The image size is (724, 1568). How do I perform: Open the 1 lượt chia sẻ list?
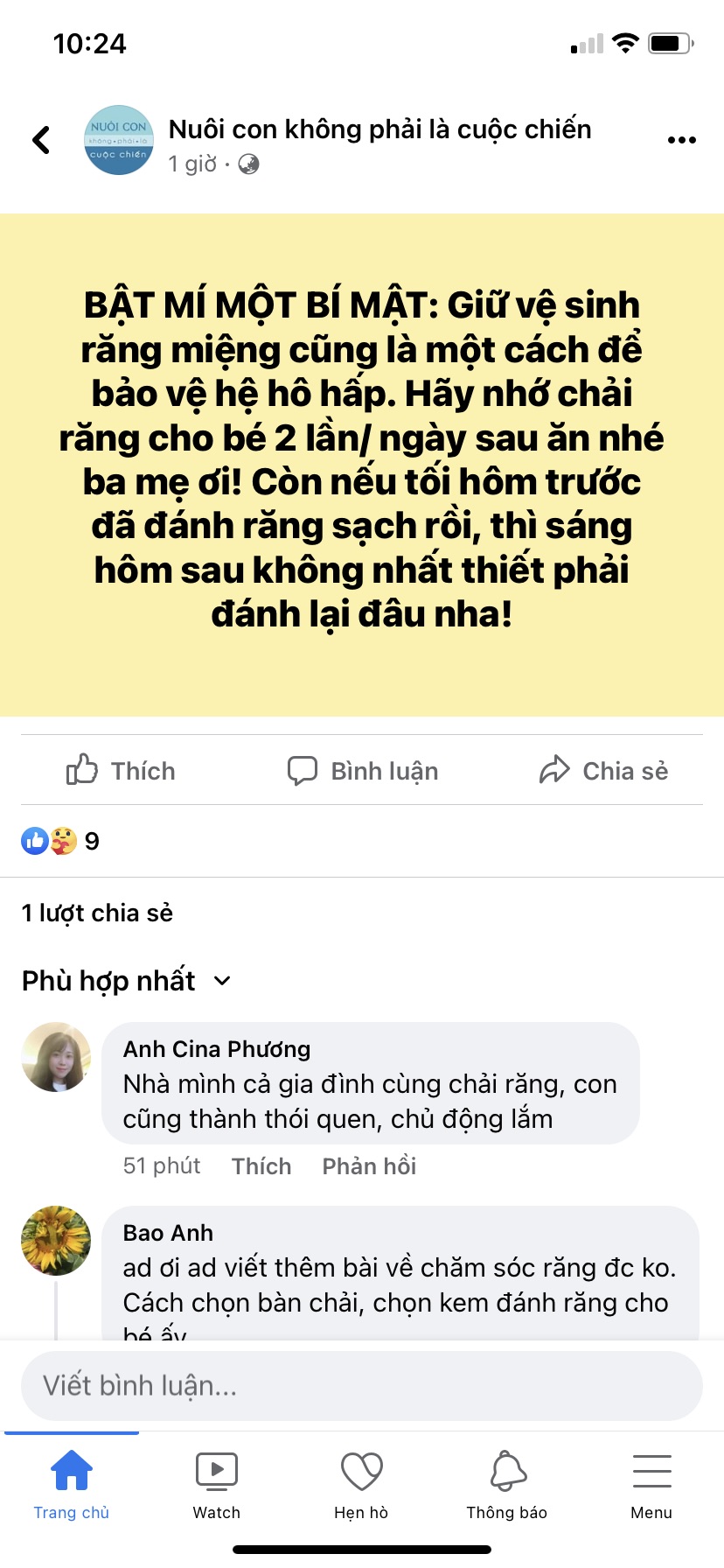pyautogui.click(x=97, y=913)
